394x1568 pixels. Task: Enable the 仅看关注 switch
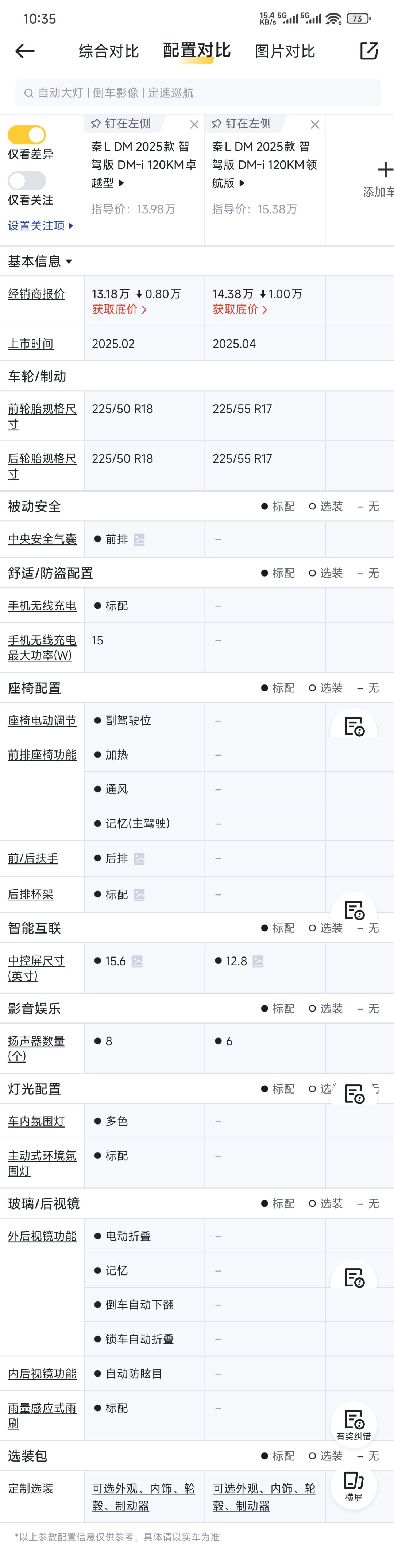pyautogui.click(x=27, y=180)
